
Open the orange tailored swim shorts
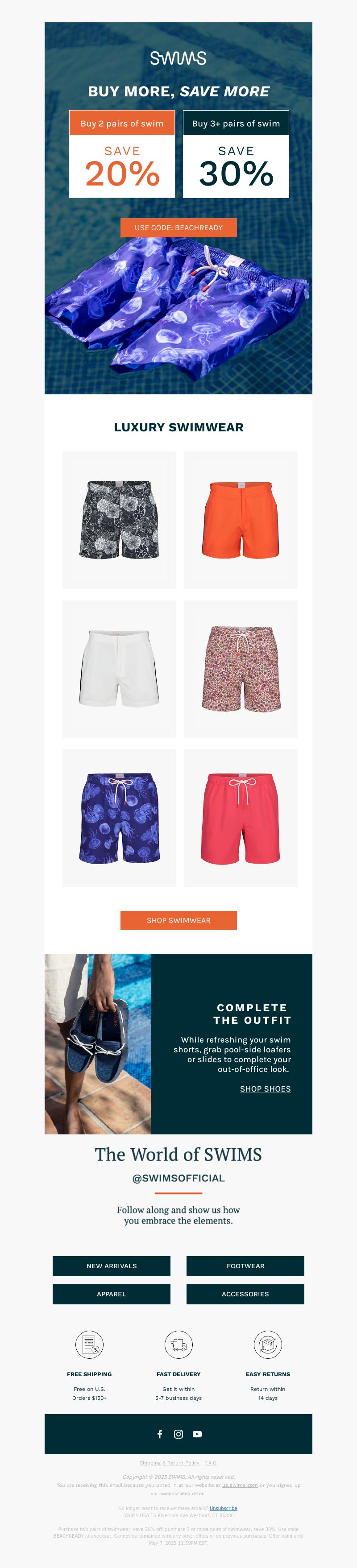[241, 520]
